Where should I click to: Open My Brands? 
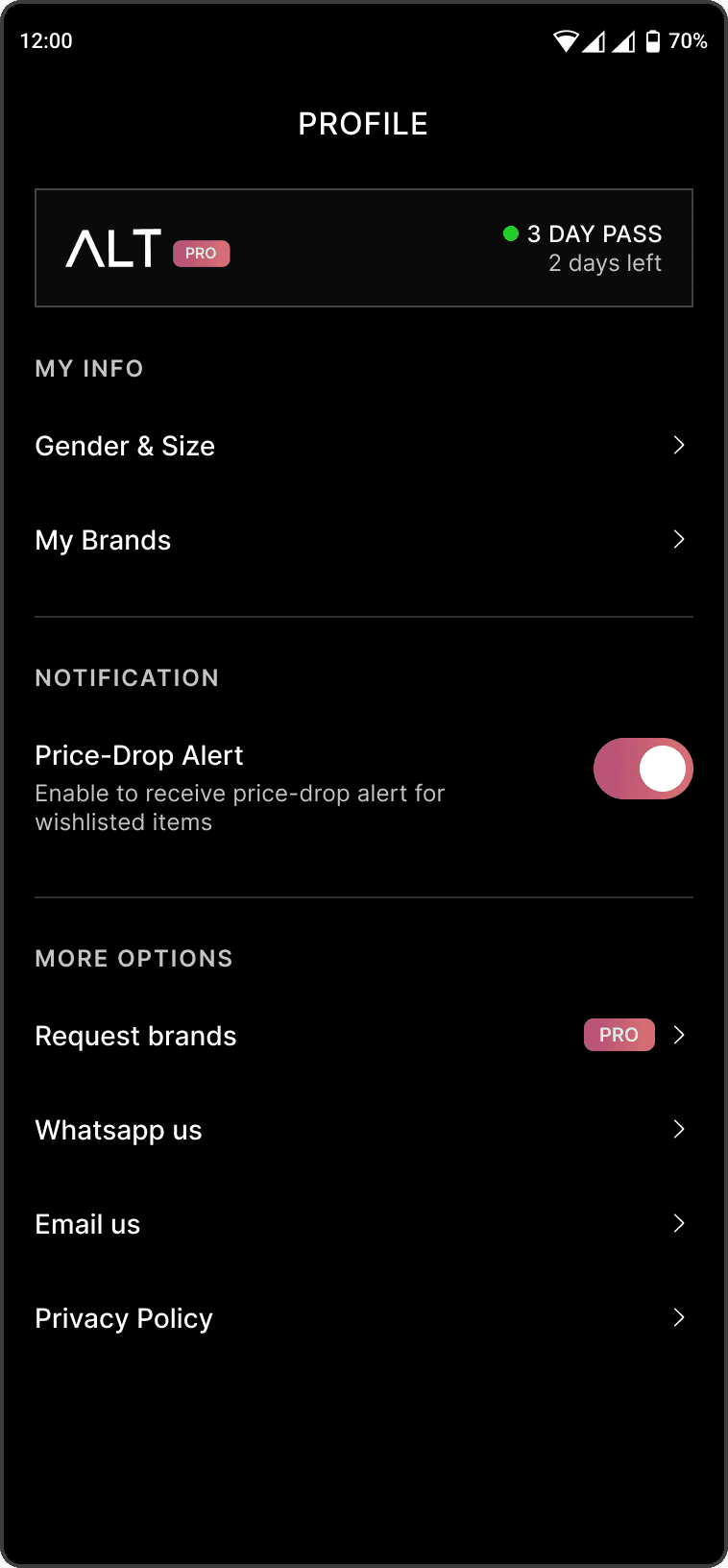tap(363, 540)
